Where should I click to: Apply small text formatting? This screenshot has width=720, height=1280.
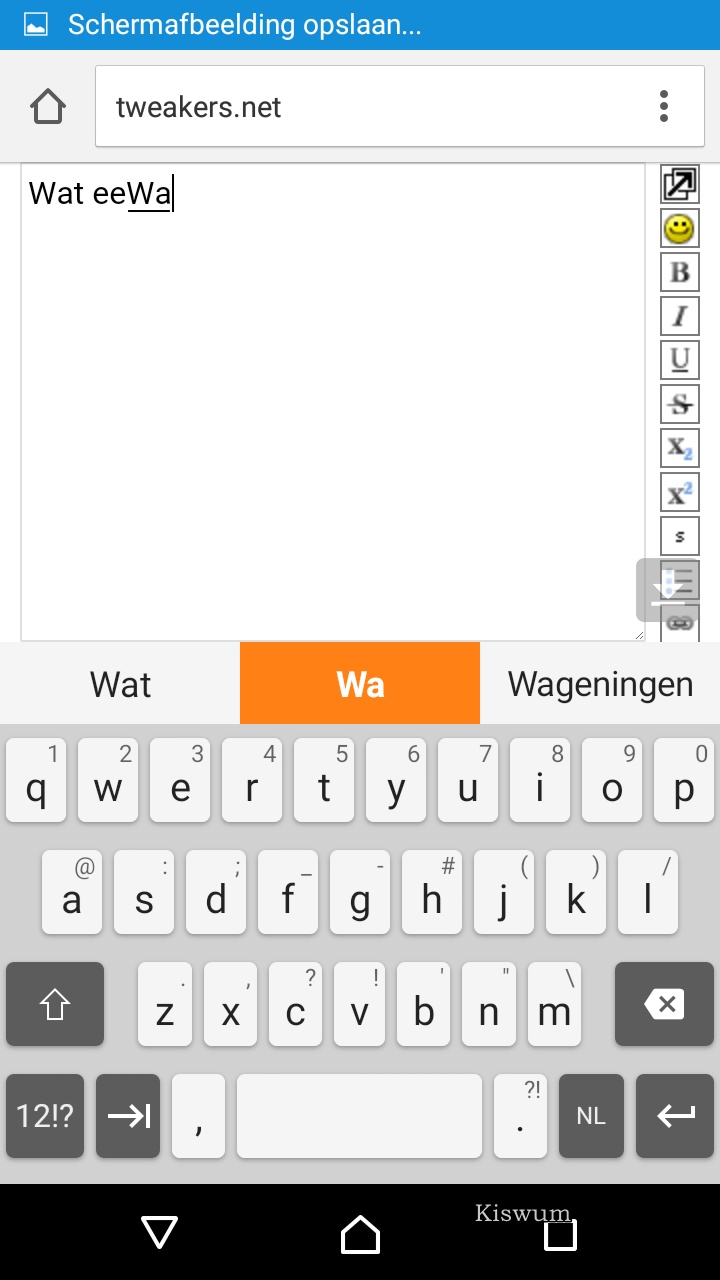pos(680,536)
